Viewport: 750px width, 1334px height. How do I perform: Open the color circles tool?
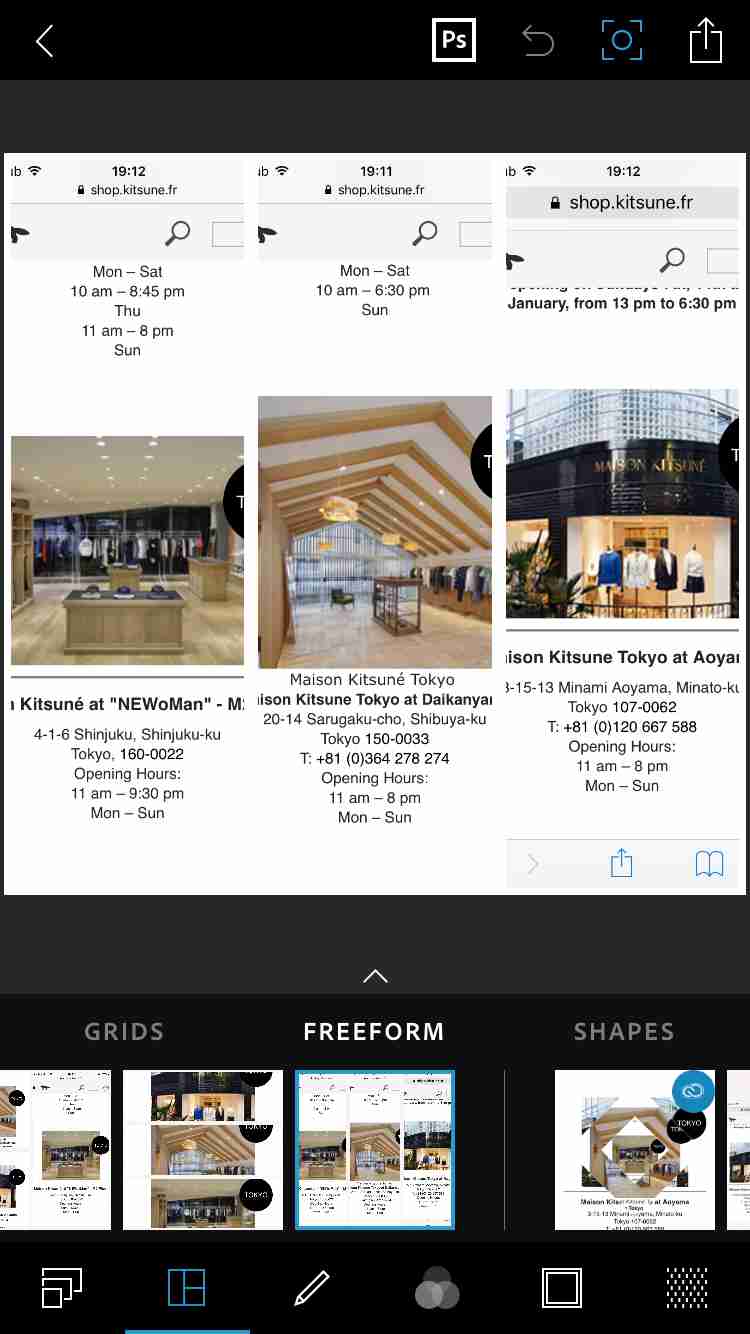click(x=437, y=1288)
